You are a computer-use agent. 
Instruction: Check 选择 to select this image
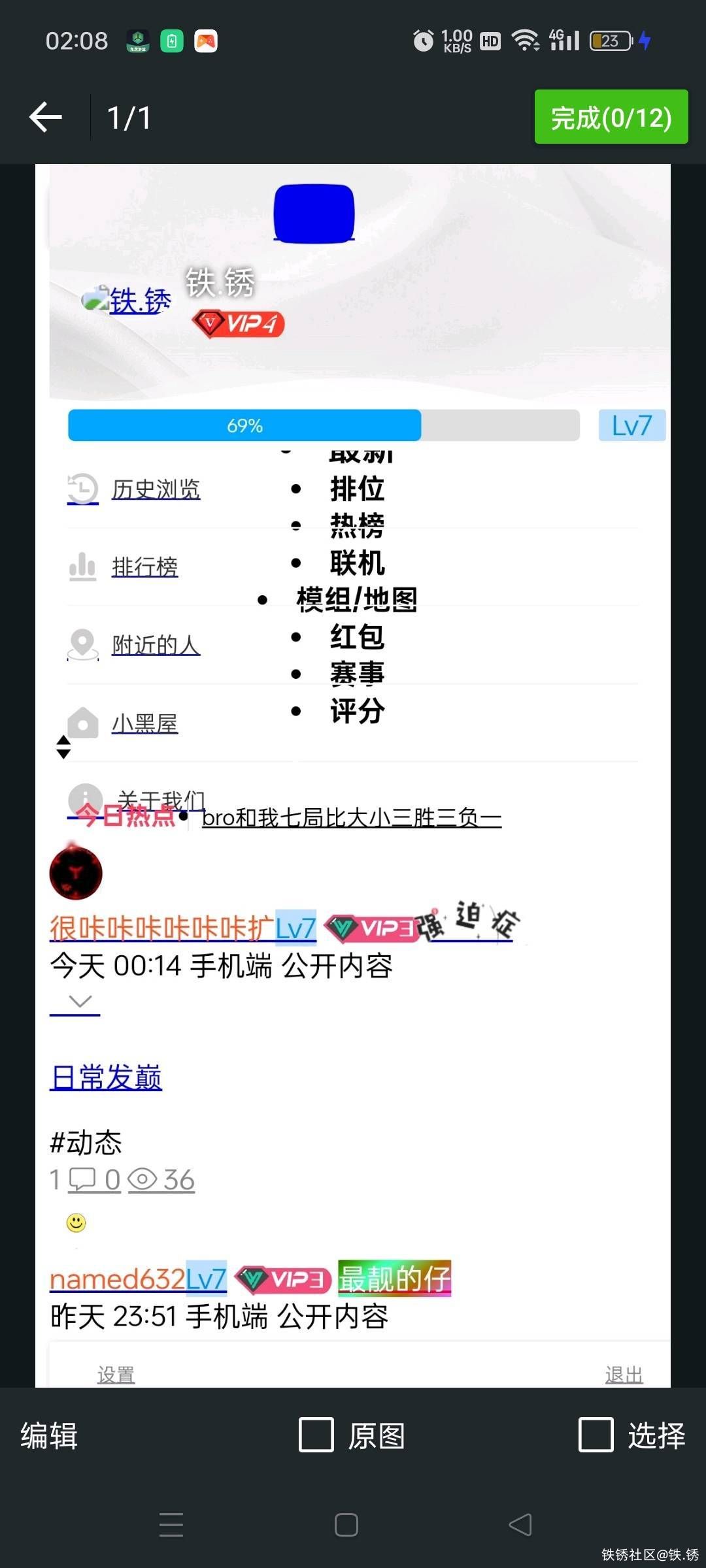596,1435
